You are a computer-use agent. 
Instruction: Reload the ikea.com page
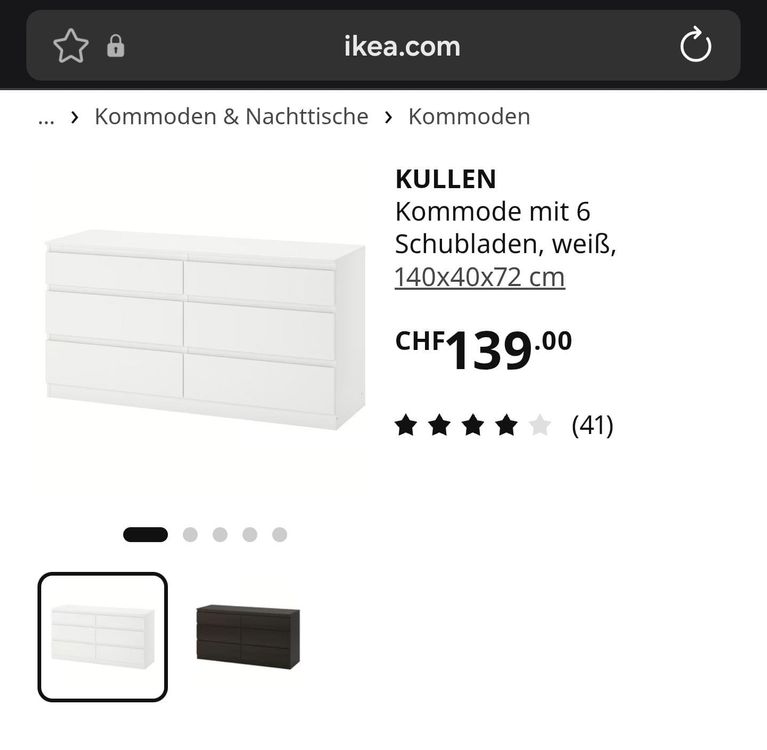tap(695, 45)
